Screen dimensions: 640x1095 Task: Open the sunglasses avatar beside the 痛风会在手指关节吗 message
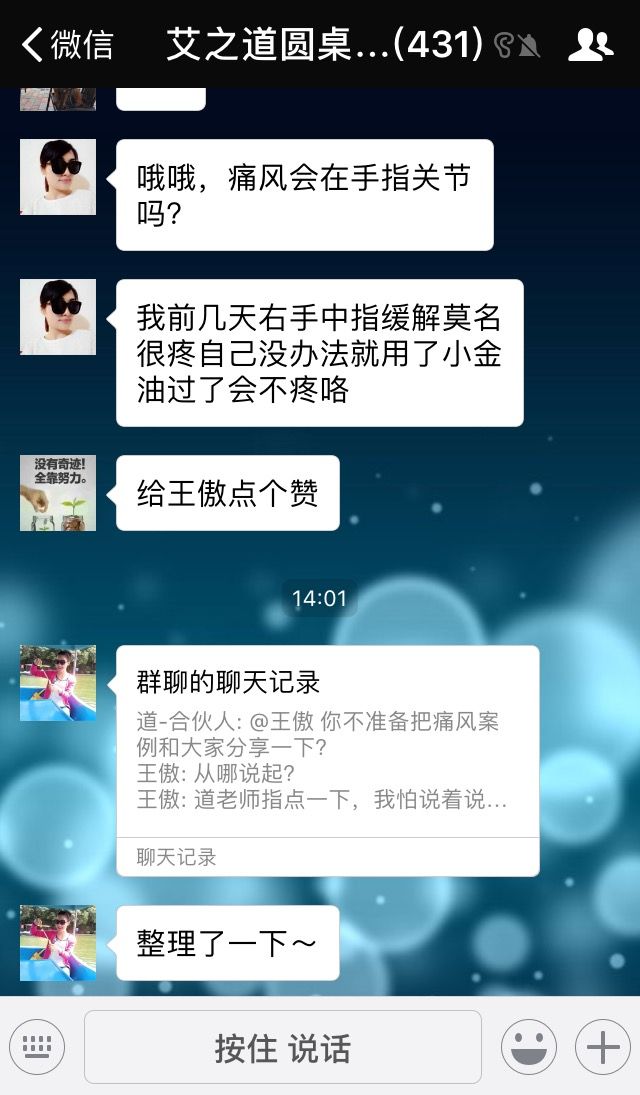pos(58,177)
